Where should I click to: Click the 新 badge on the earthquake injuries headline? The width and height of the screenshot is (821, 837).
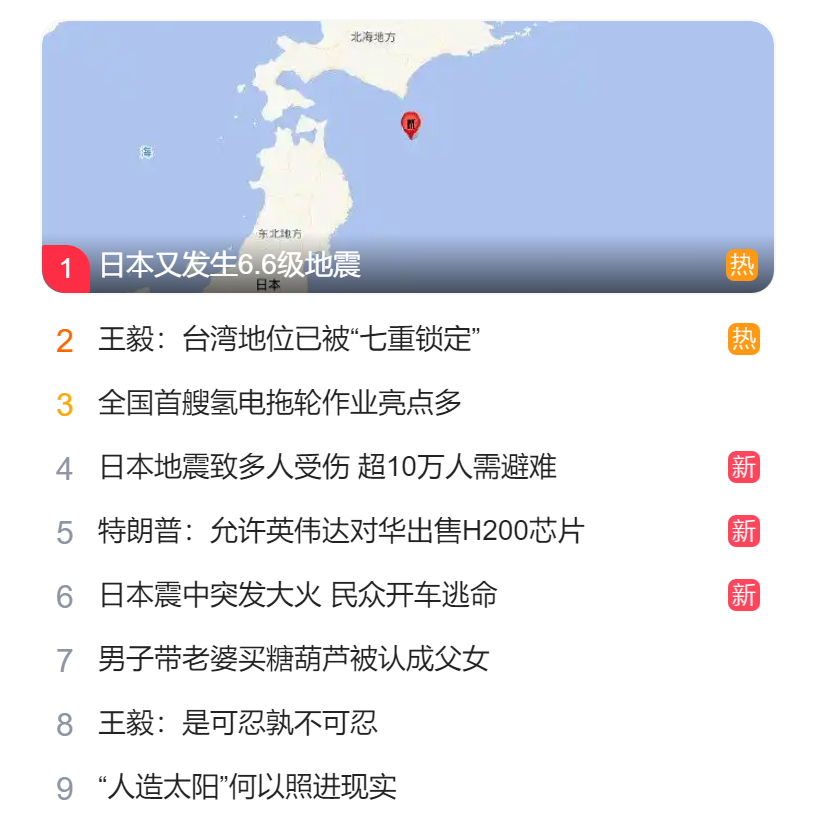tap(742, 467)
